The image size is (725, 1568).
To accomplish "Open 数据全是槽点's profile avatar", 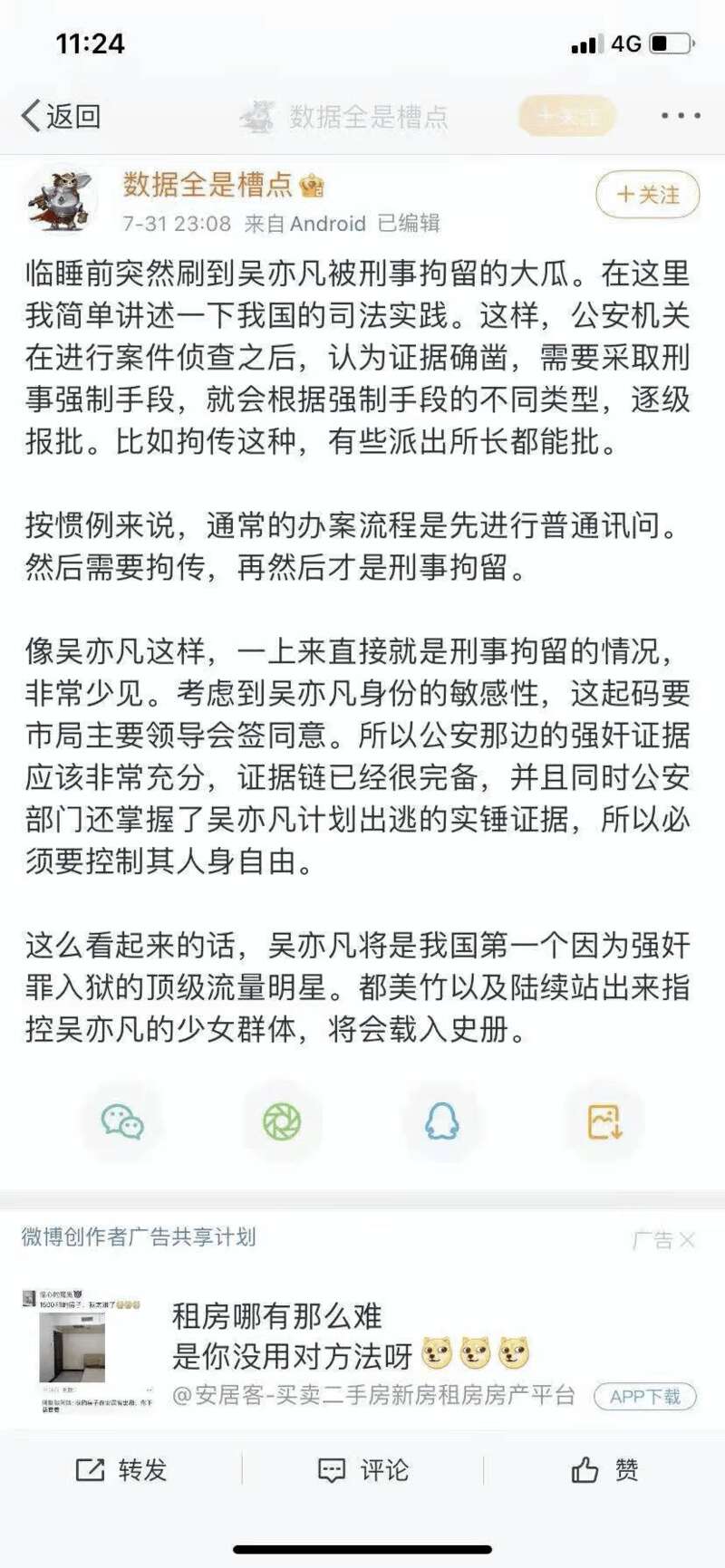I will tap(63, 199).
